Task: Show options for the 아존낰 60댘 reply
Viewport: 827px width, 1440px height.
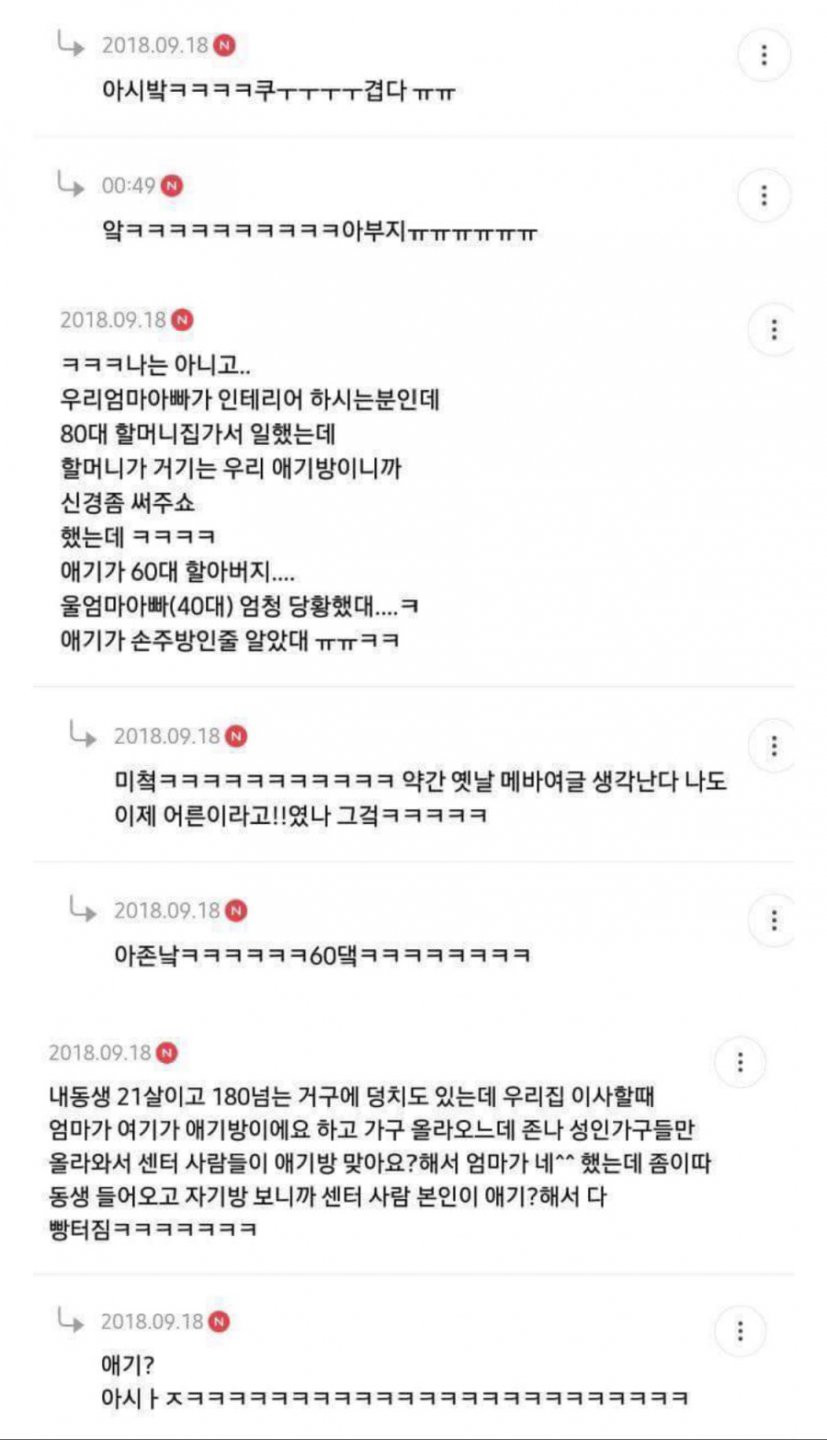Action: 773,919
